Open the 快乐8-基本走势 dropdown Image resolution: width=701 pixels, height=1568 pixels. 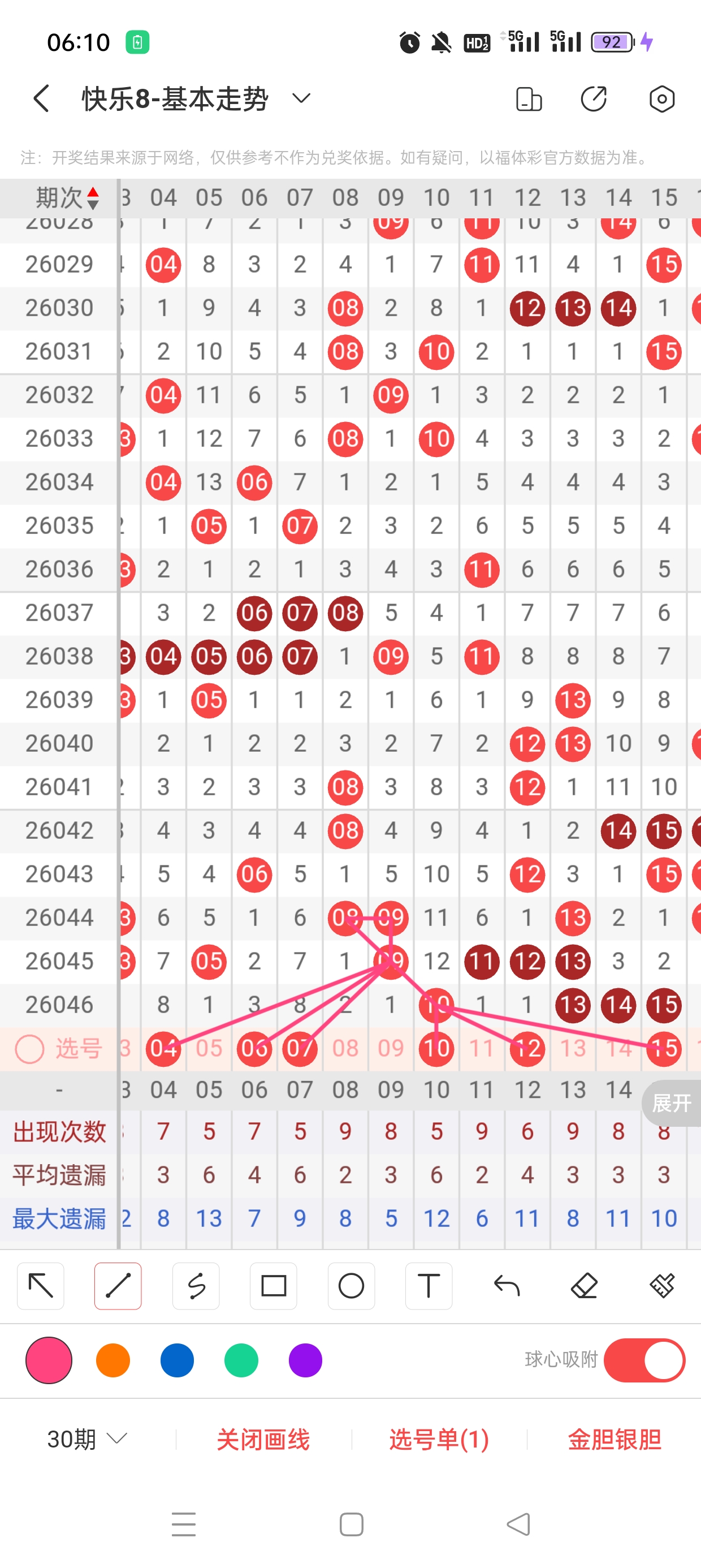pyautogui.click(x=301, y=98)
